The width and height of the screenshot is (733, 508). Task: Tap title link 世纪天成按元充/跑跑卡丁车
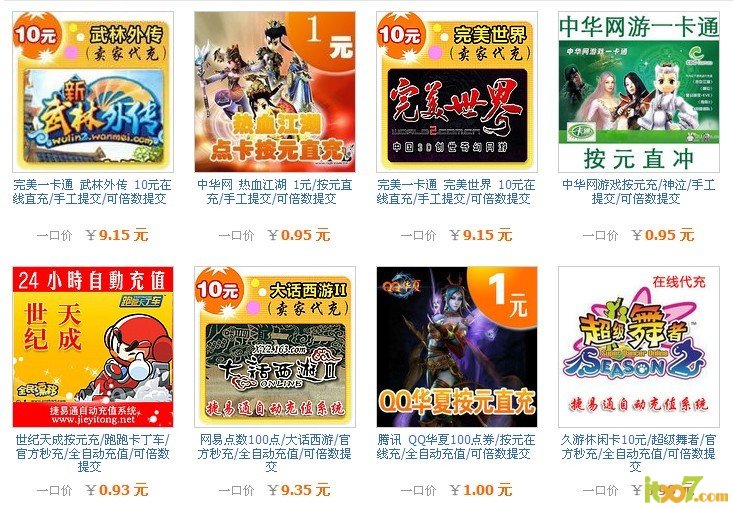[93, 446]
